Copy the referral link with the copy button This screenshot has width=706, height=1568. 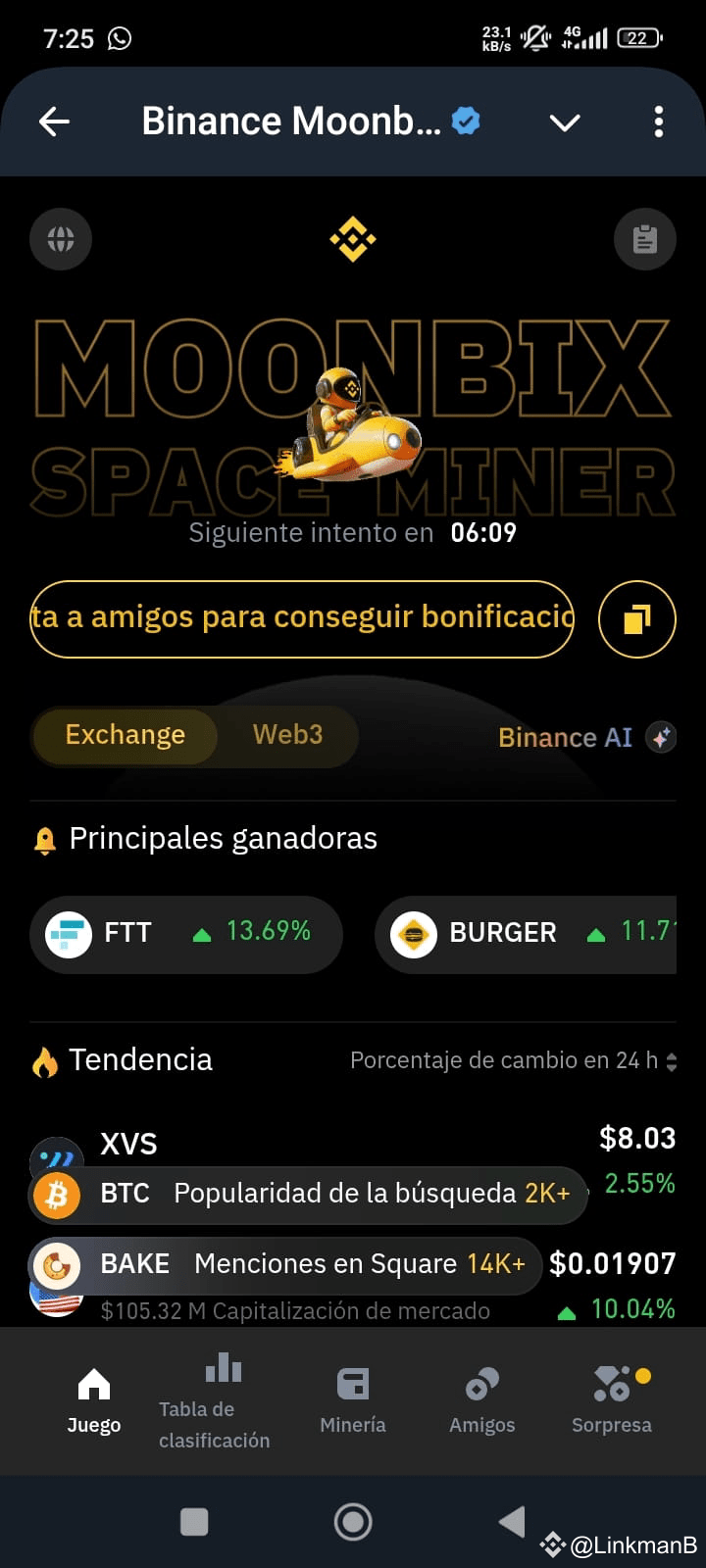pos(636,618)
